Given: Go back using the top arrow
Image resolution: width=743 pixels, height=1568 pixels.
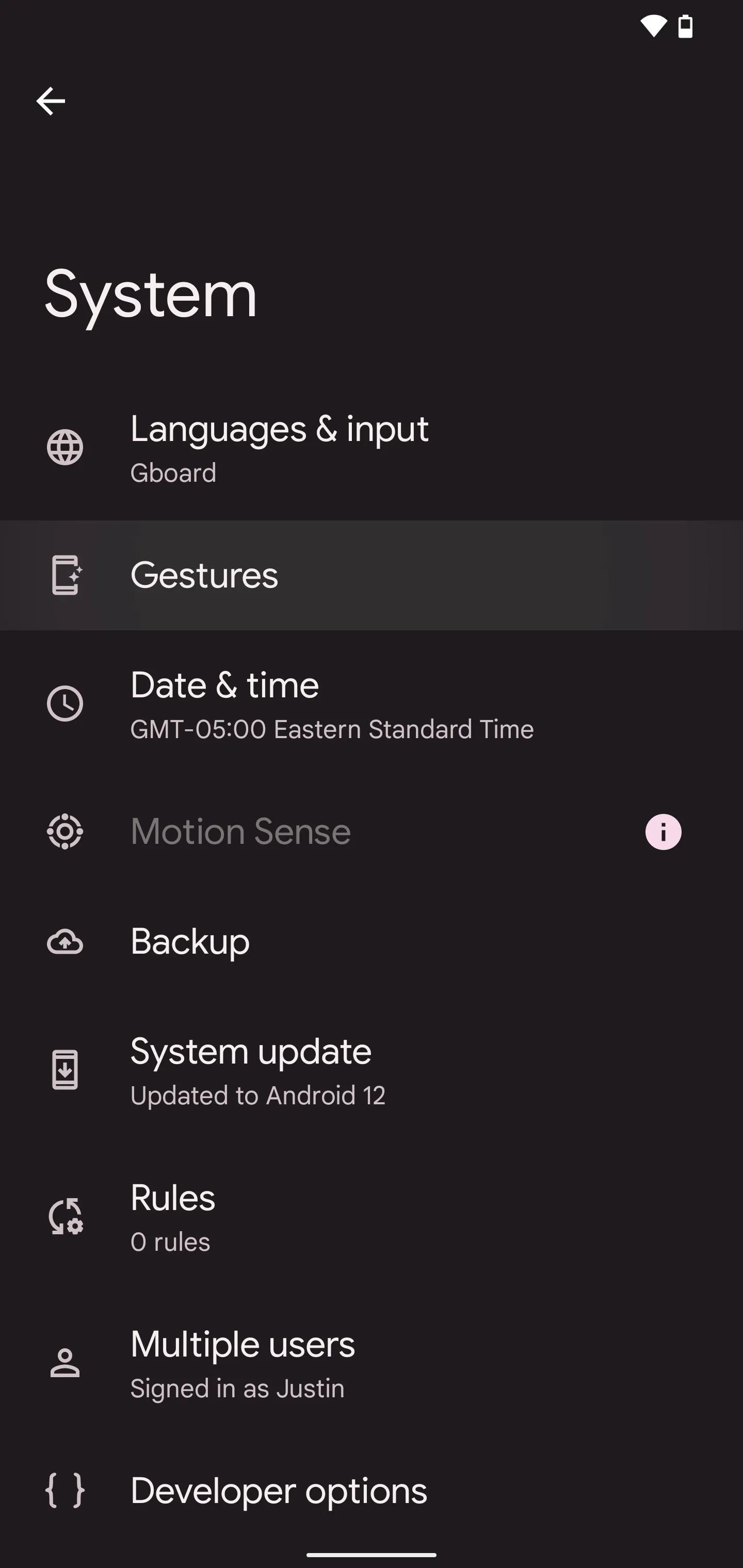Looking at the screenshot, I should point(51,101).
